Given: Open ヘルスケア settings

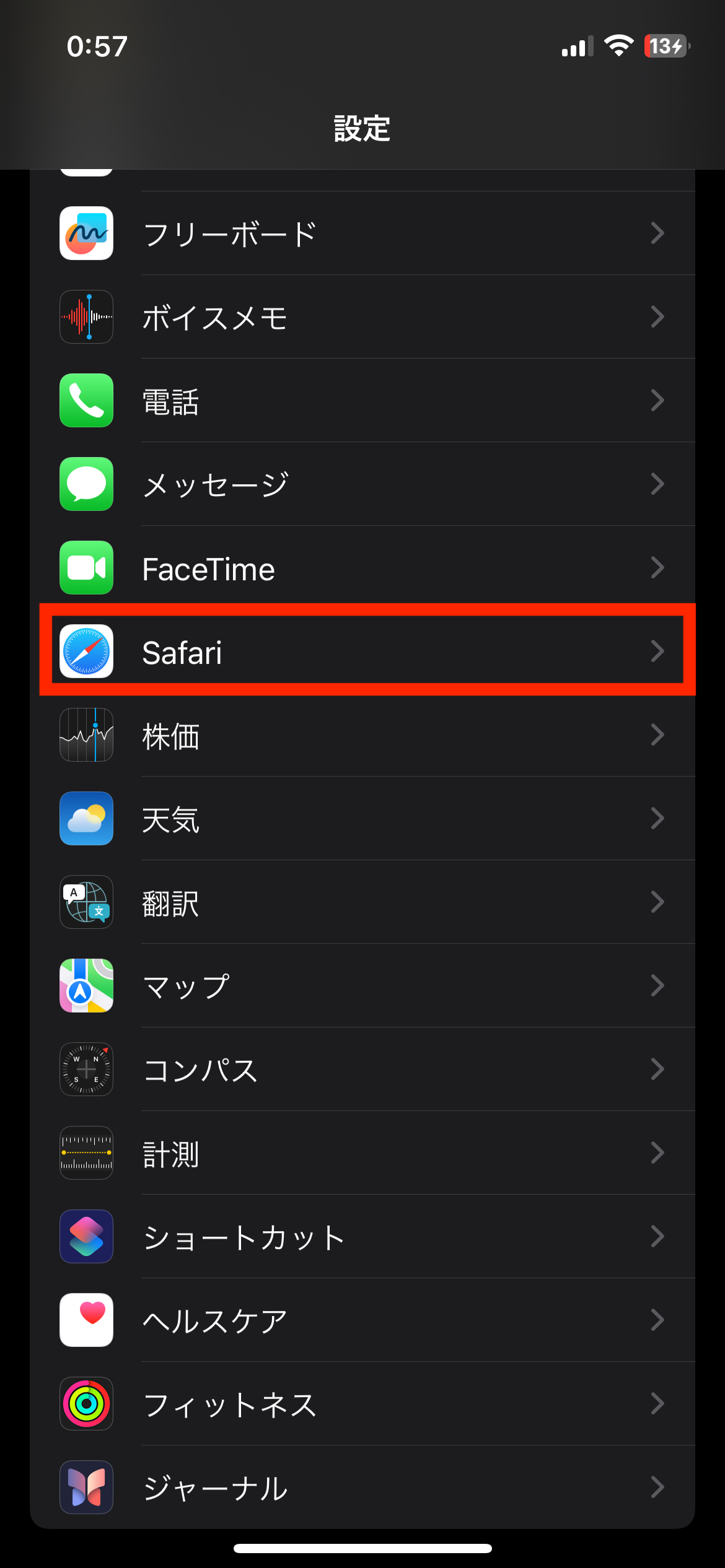Looking at the screenshot, I should [x=362, y=1320].
